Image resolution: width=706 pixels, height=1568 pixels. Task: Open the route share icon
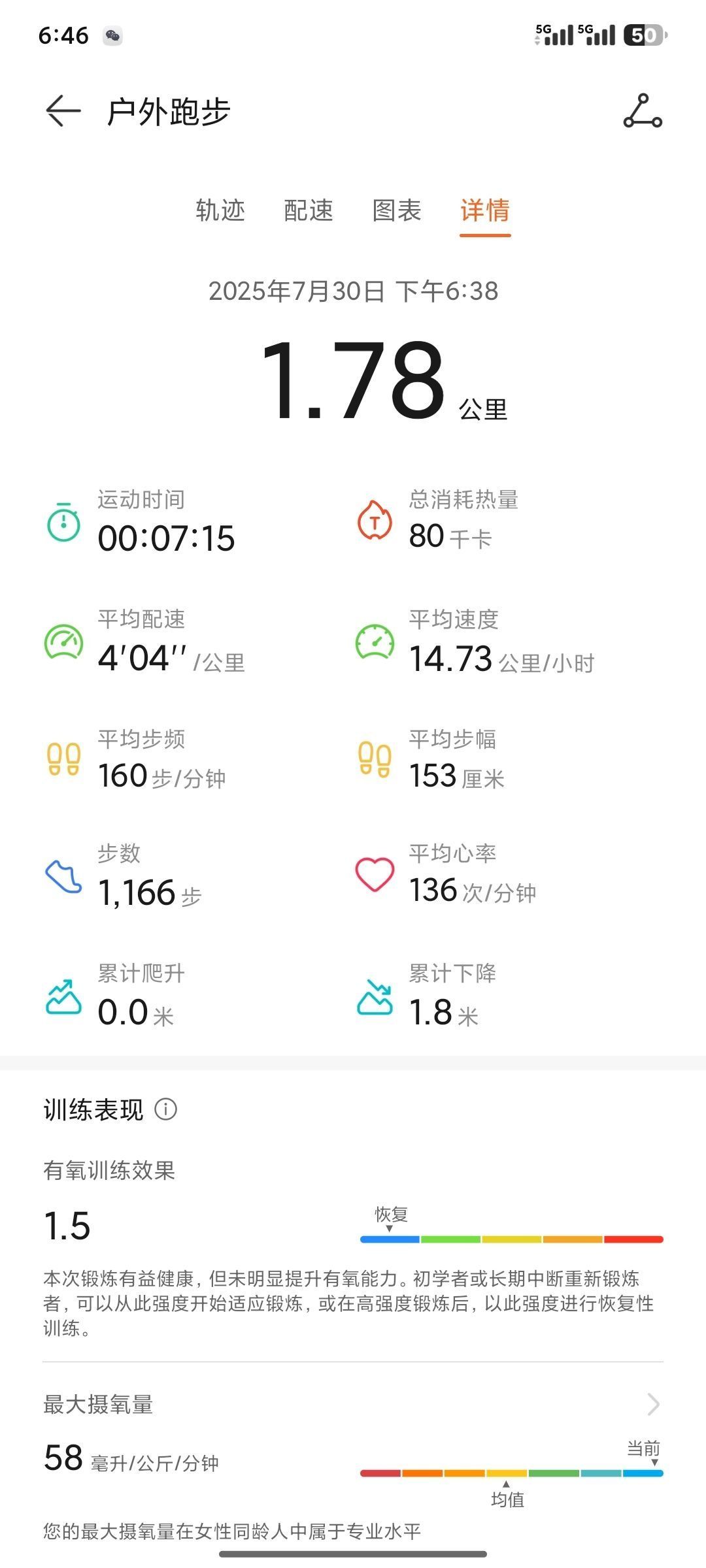(642, 111)
